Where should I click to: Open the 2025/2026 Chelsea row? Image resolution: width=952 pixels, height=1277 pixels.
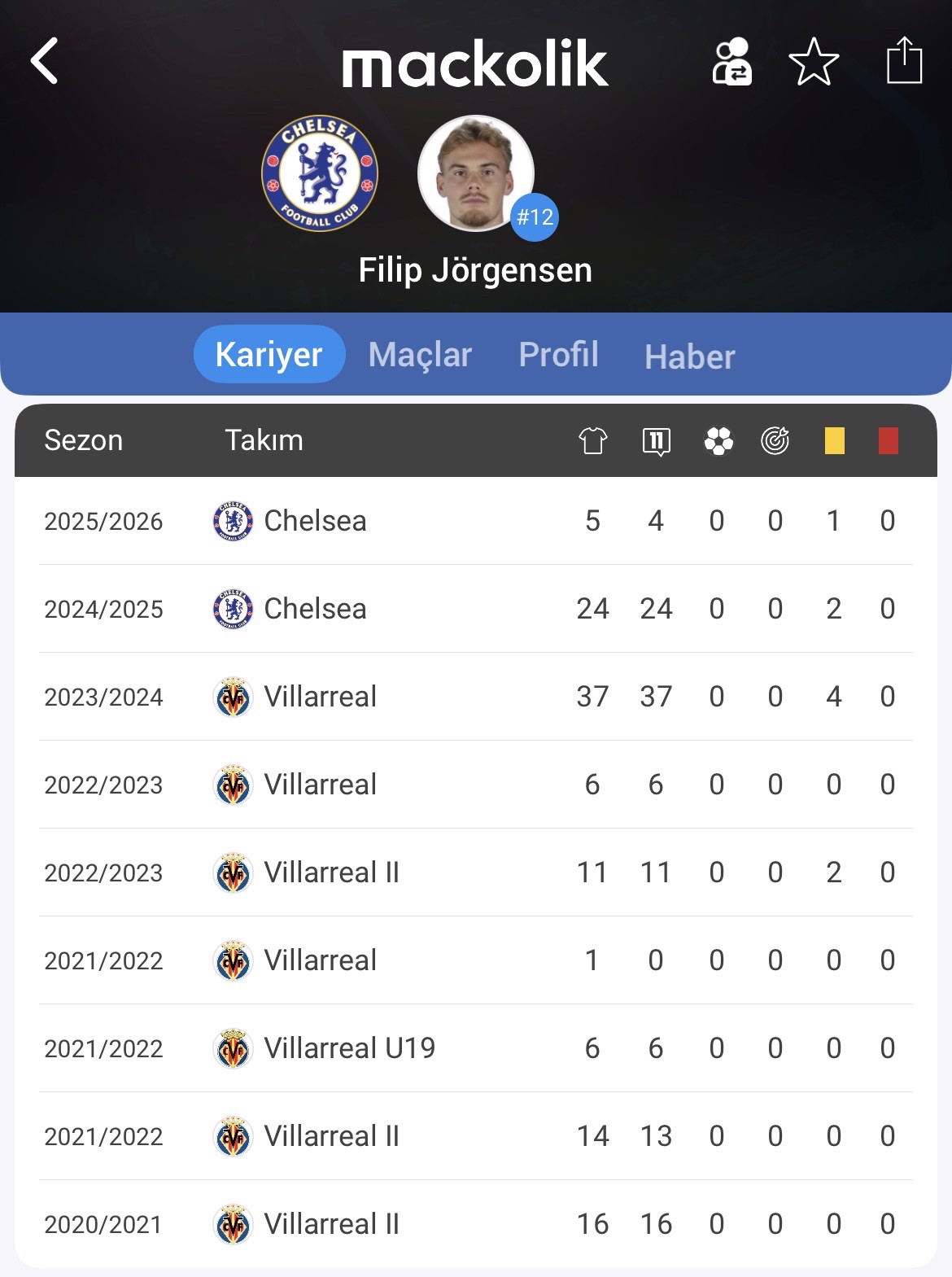tap(476, 521)
